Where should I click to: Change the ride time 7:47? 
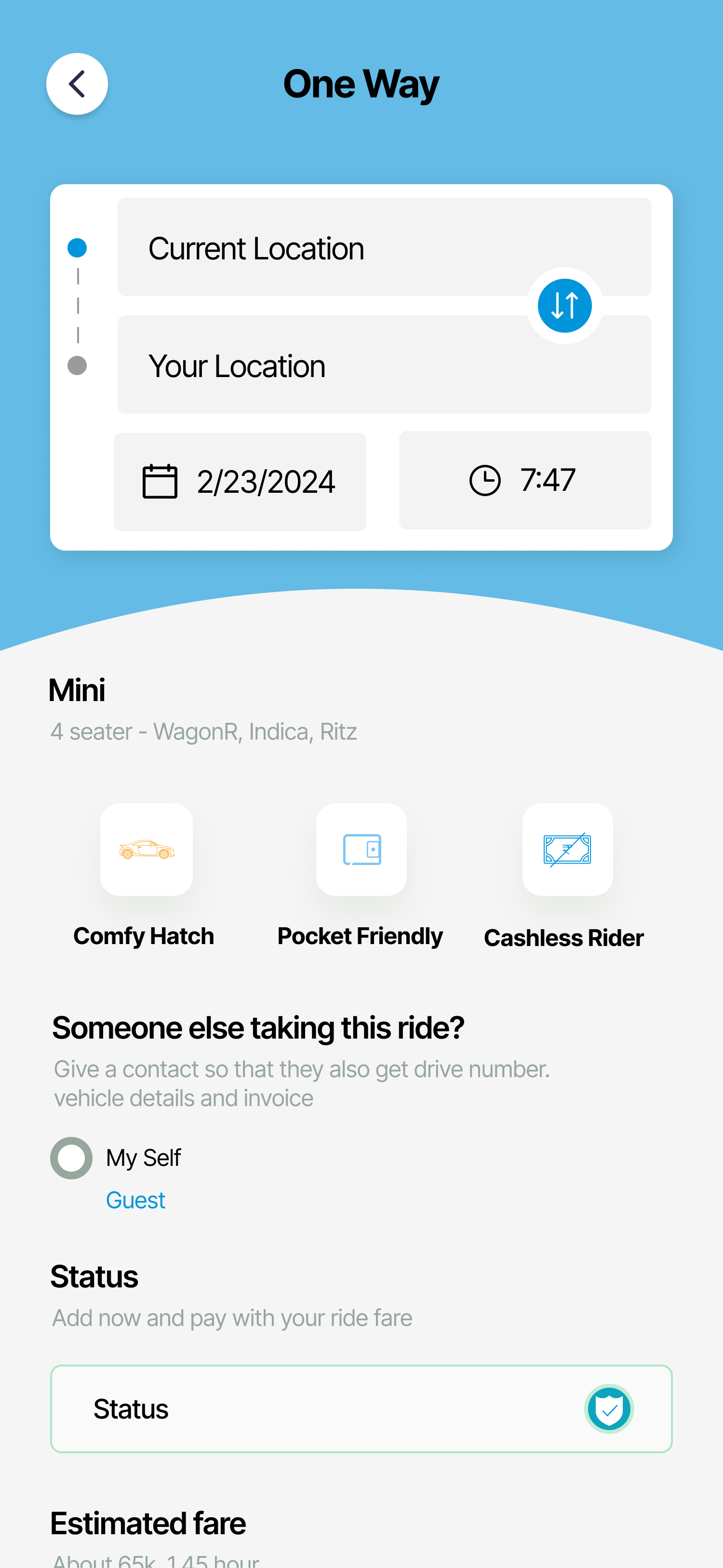[x=524, y=480]
